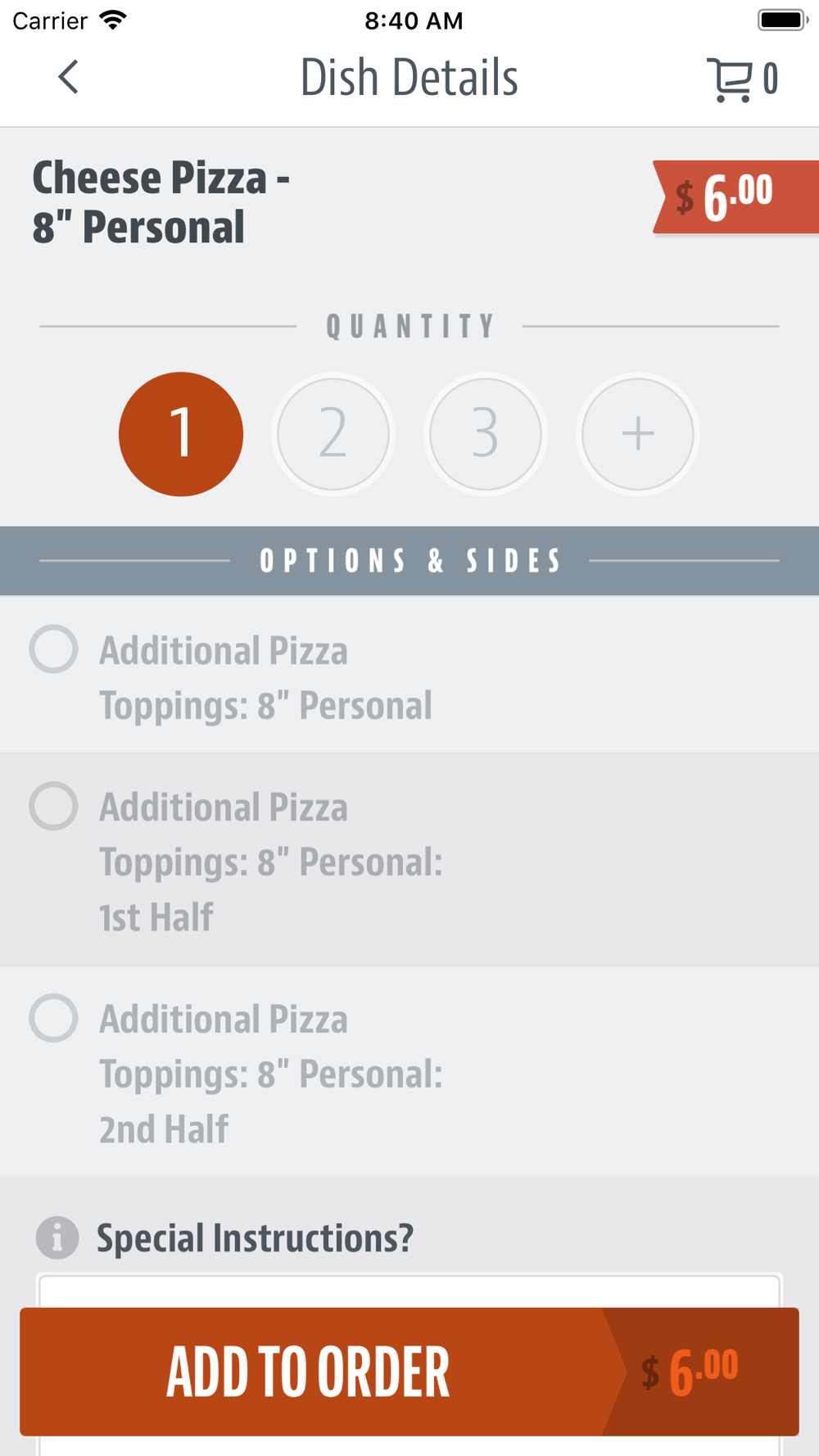Choose quantity 3
This screenshot has width=819, height=1456.
tap(486, 434)
